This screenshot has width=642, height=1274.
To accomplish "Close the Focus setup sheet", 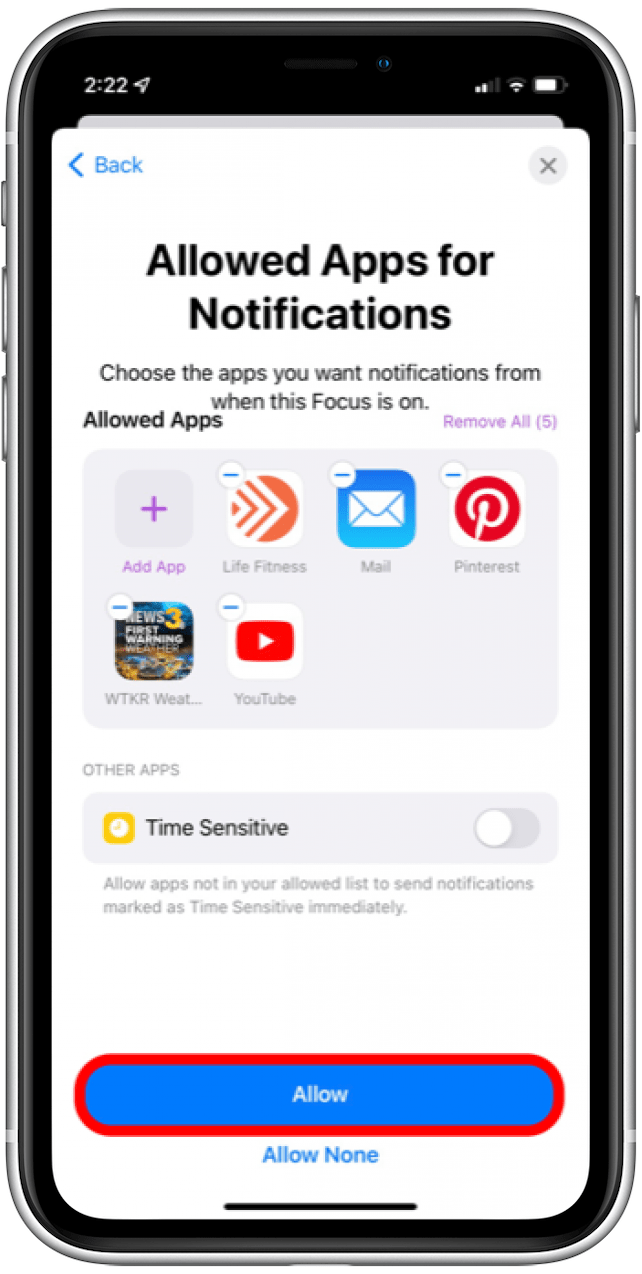I will (x=547, y=166).
